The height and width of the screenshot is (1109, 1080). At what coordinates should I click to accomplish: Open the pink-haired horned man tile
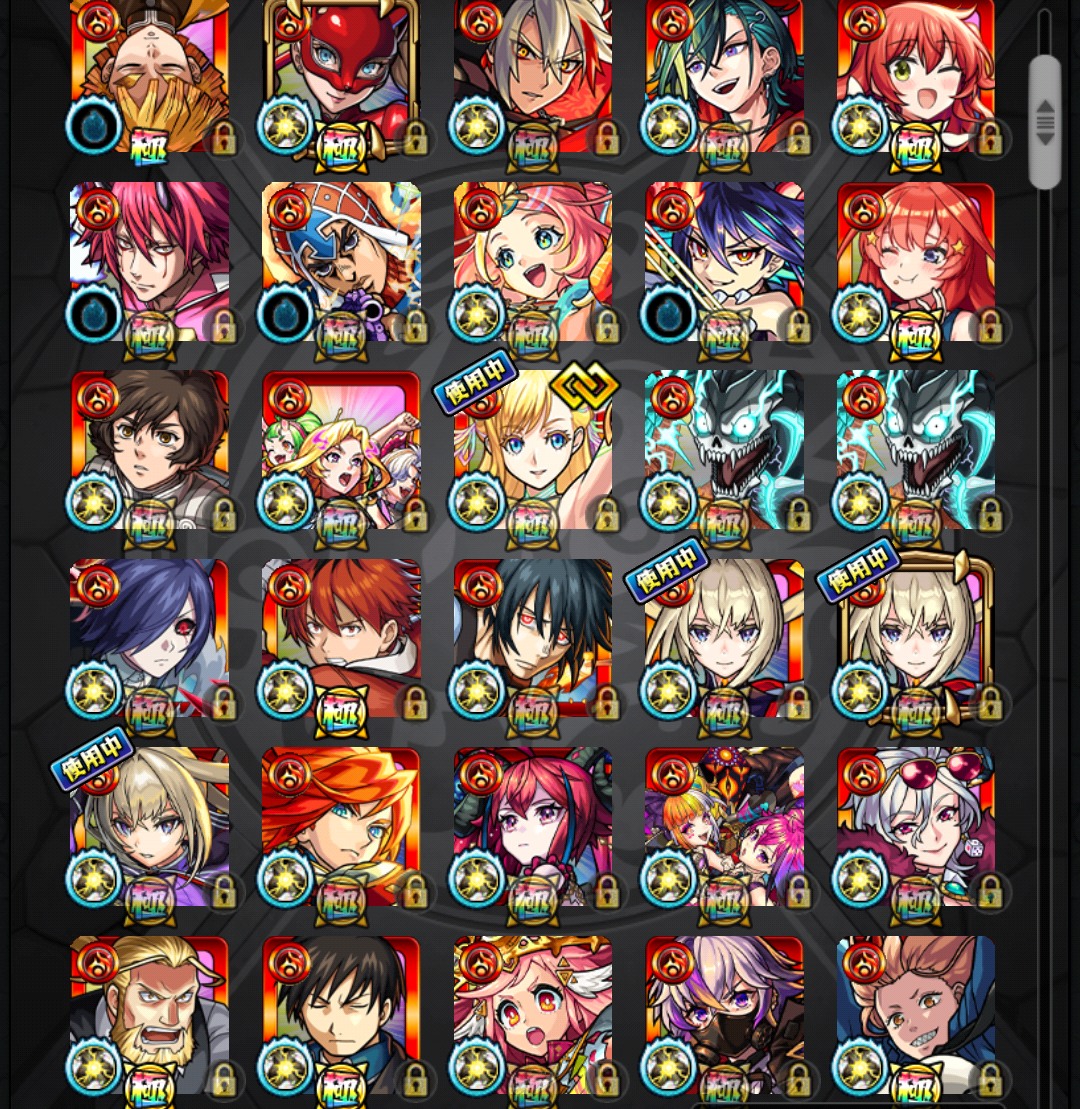click(x=149, y=262)
